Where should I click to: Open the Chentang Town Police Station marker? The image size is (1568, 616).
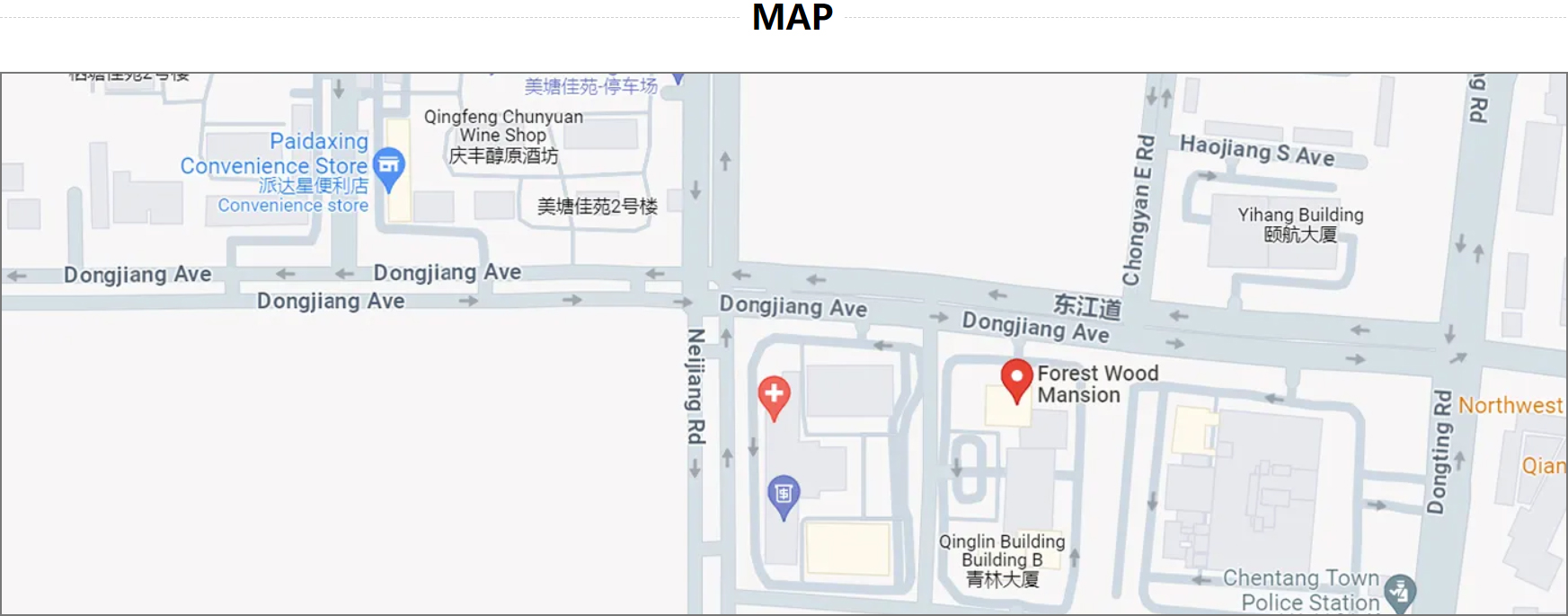coord(1399,592)
